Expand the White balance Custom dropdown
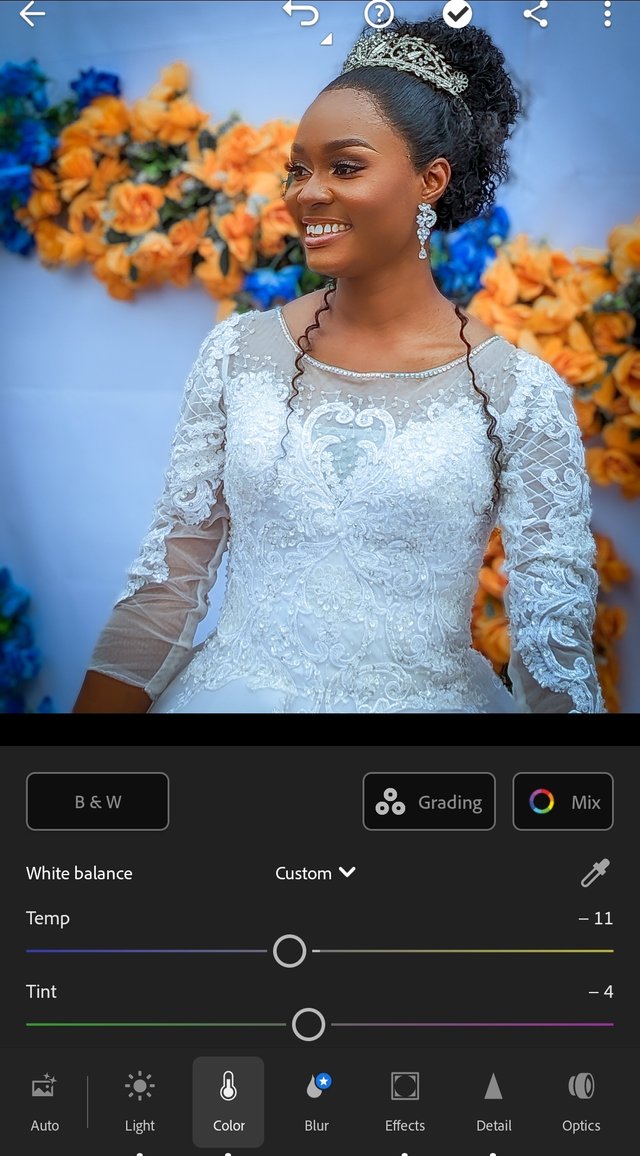 pos(316,873)
